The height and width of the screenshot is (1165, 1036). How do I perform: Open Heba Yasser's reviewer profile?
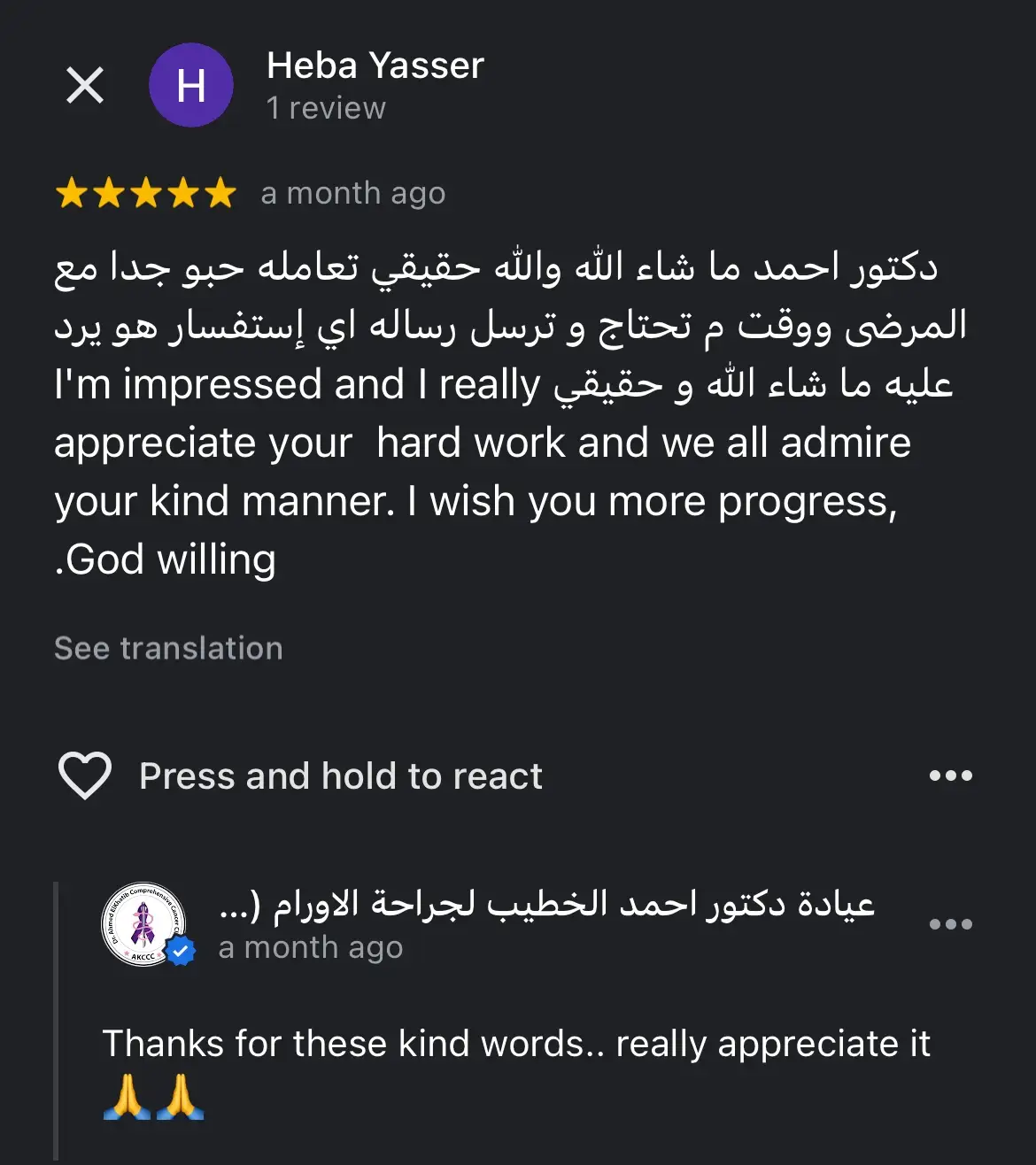point(375,66)
